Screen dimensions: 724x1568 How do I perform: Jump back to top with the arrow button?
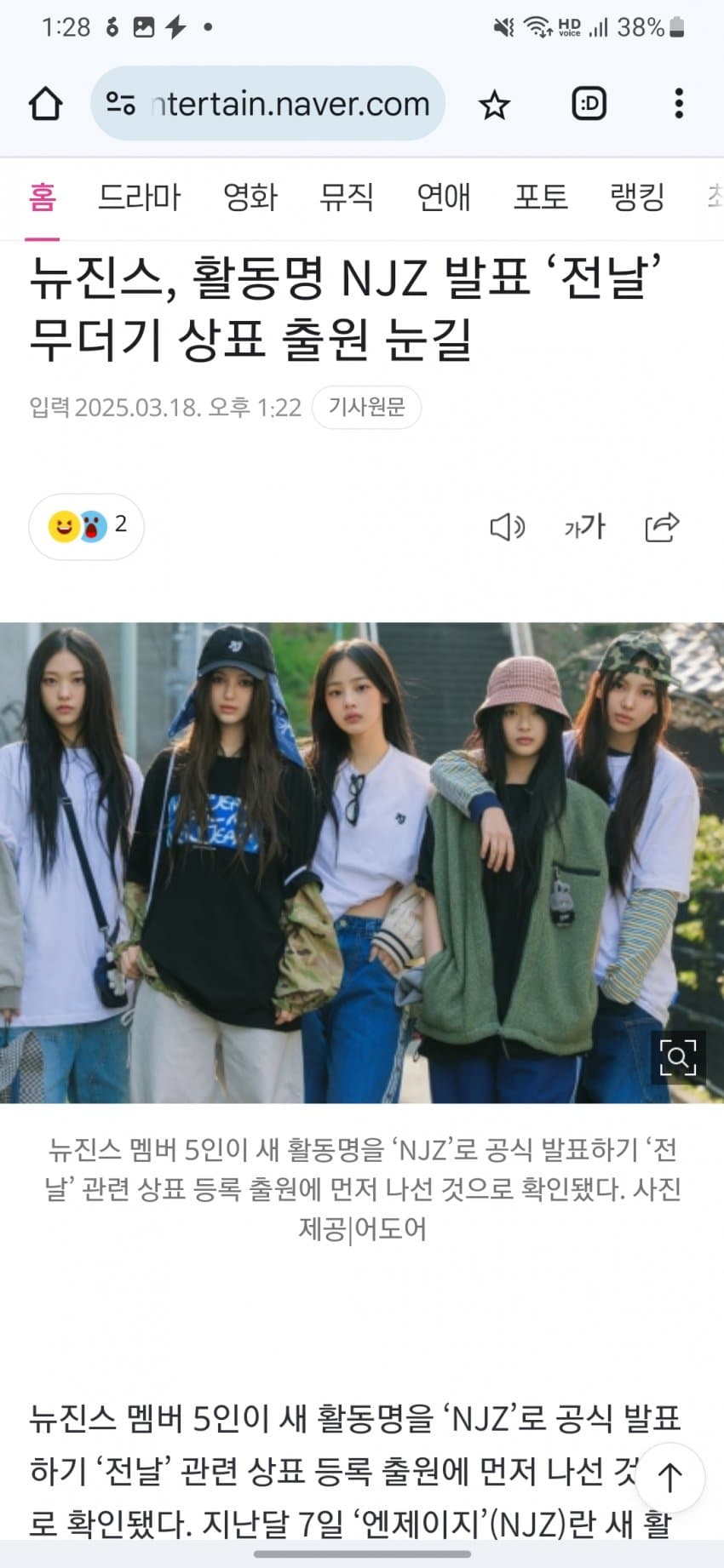tap(670, 1478)
